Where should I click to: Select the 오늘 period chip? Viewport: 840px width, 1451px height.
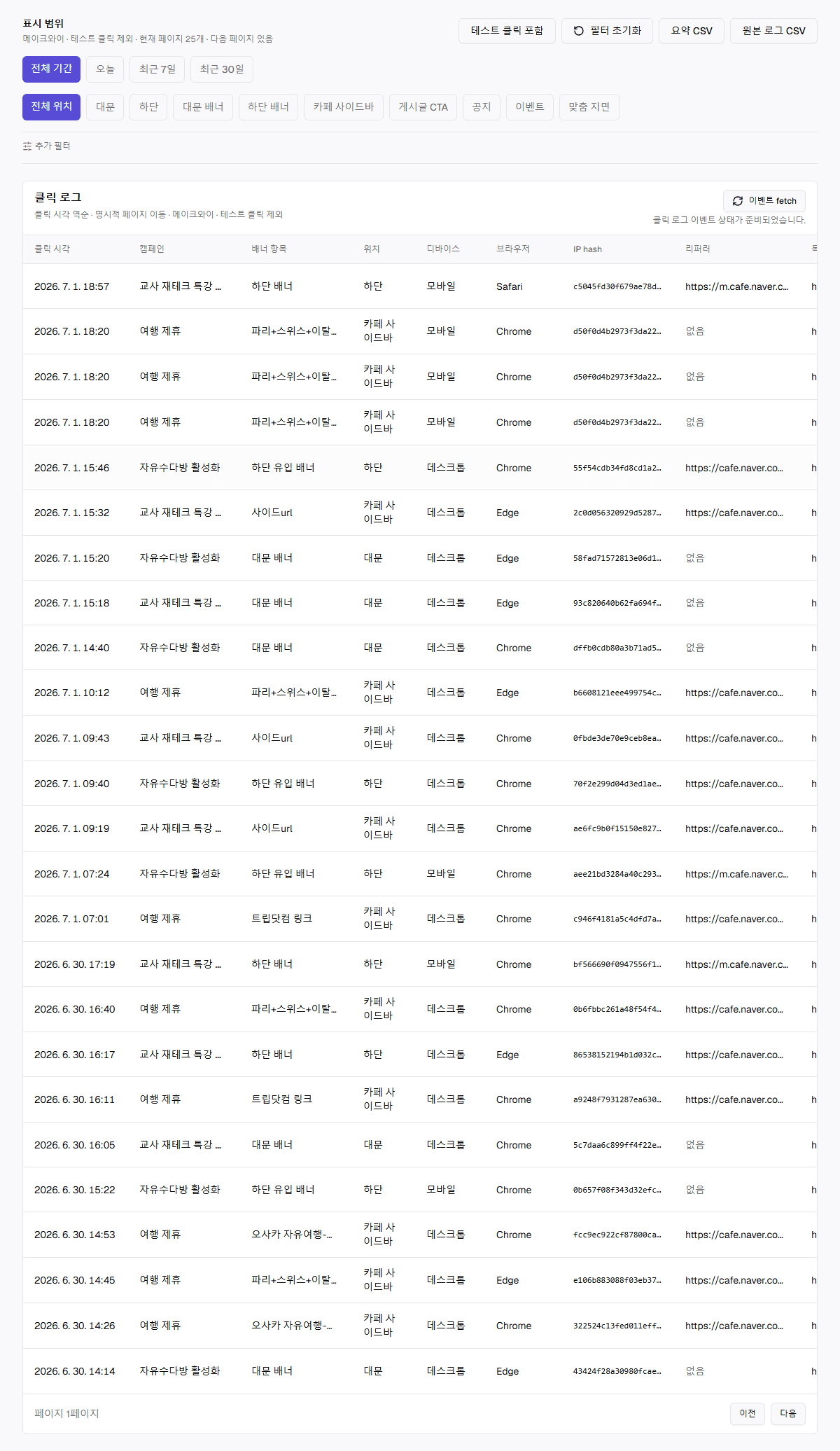pos(105,69)
